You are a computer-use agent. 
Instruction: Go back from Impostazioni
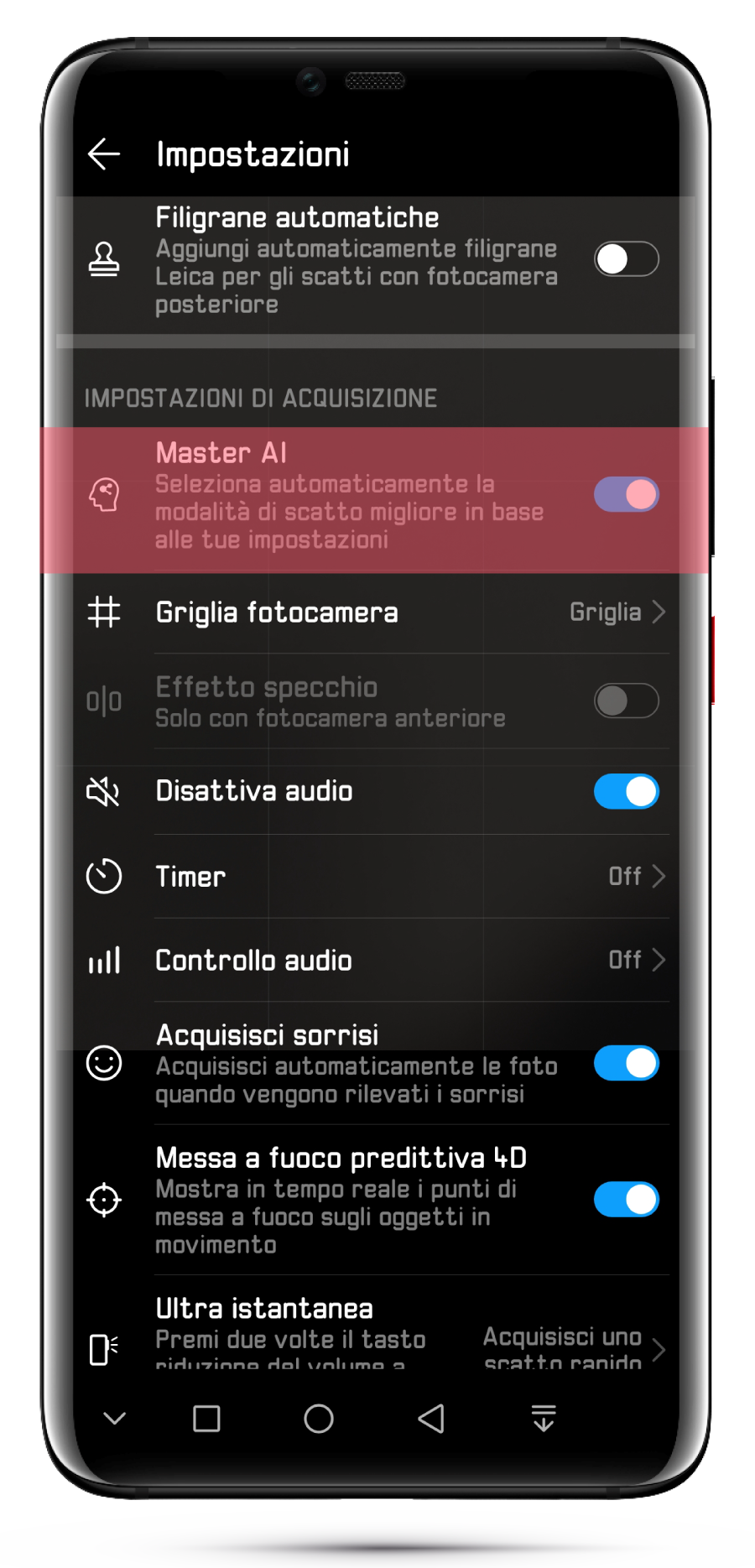pos(104,154)
